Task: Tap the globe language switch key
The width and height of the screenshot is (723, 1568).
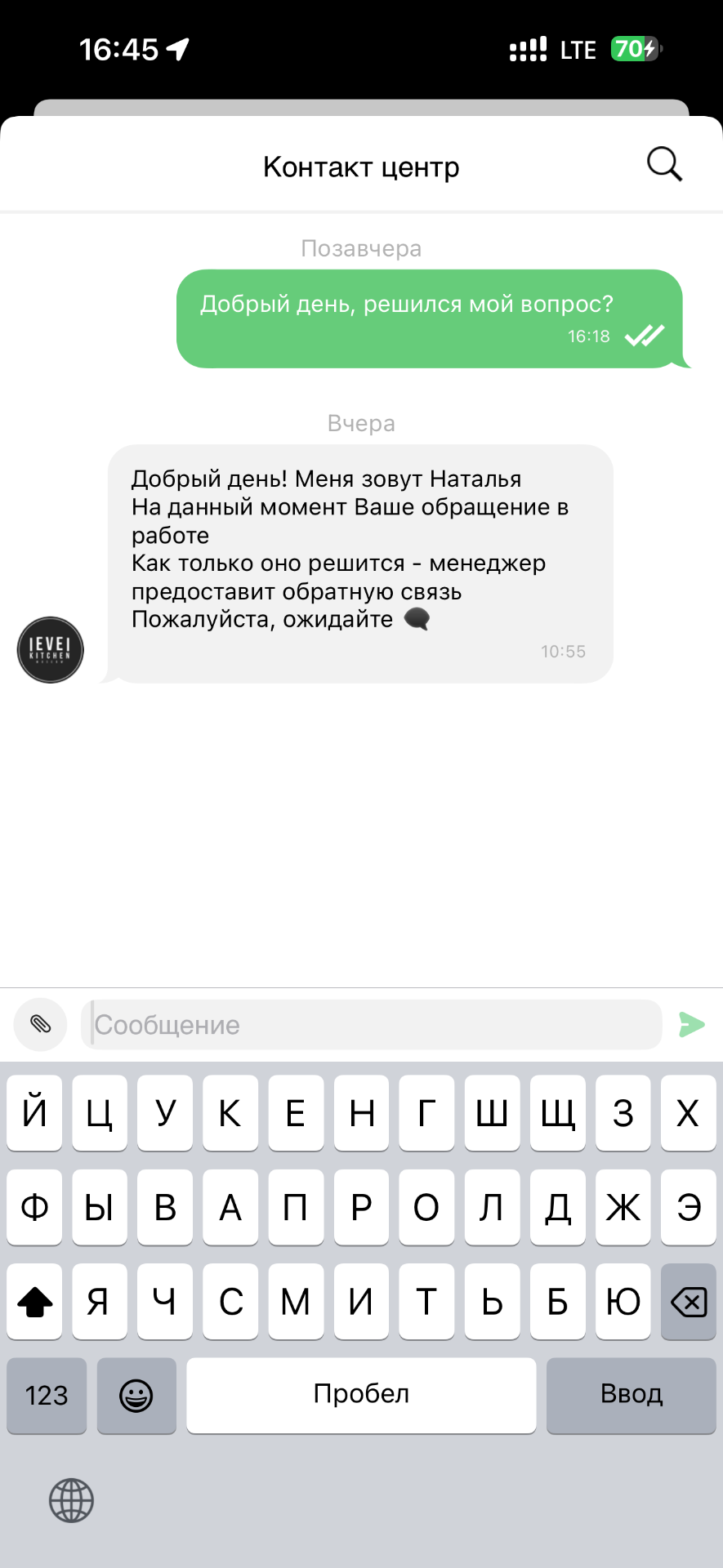Action: [72, 1499]
